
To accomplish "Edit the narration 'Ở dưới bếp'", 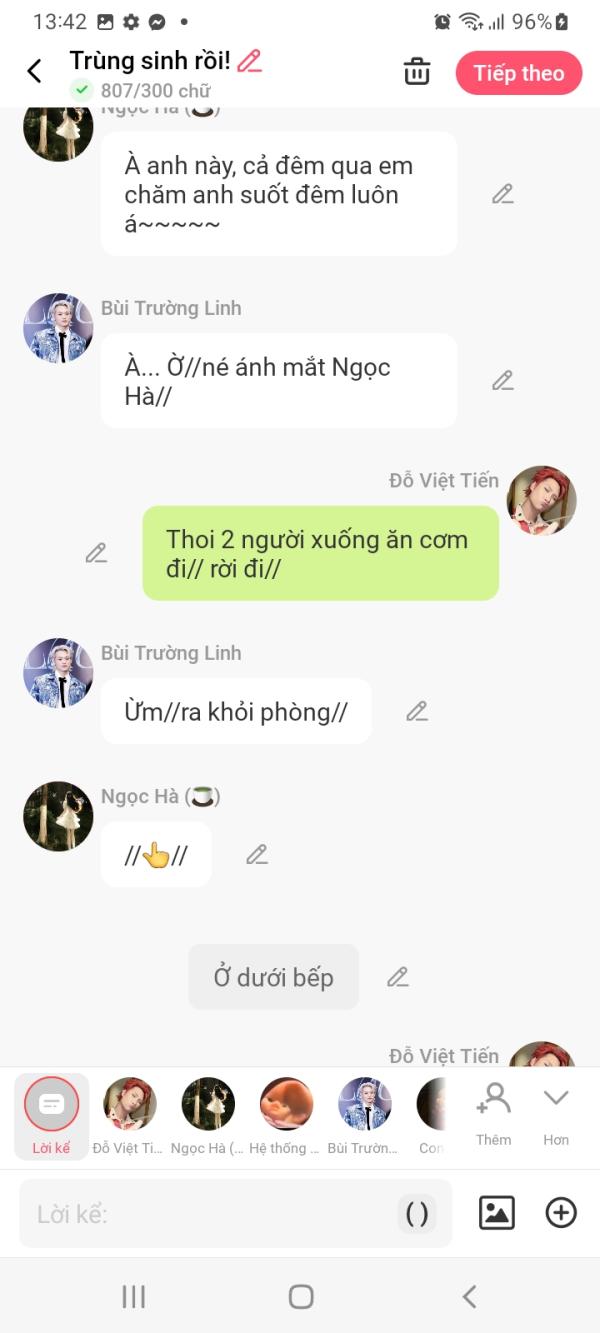I will [x=398, y=977].
